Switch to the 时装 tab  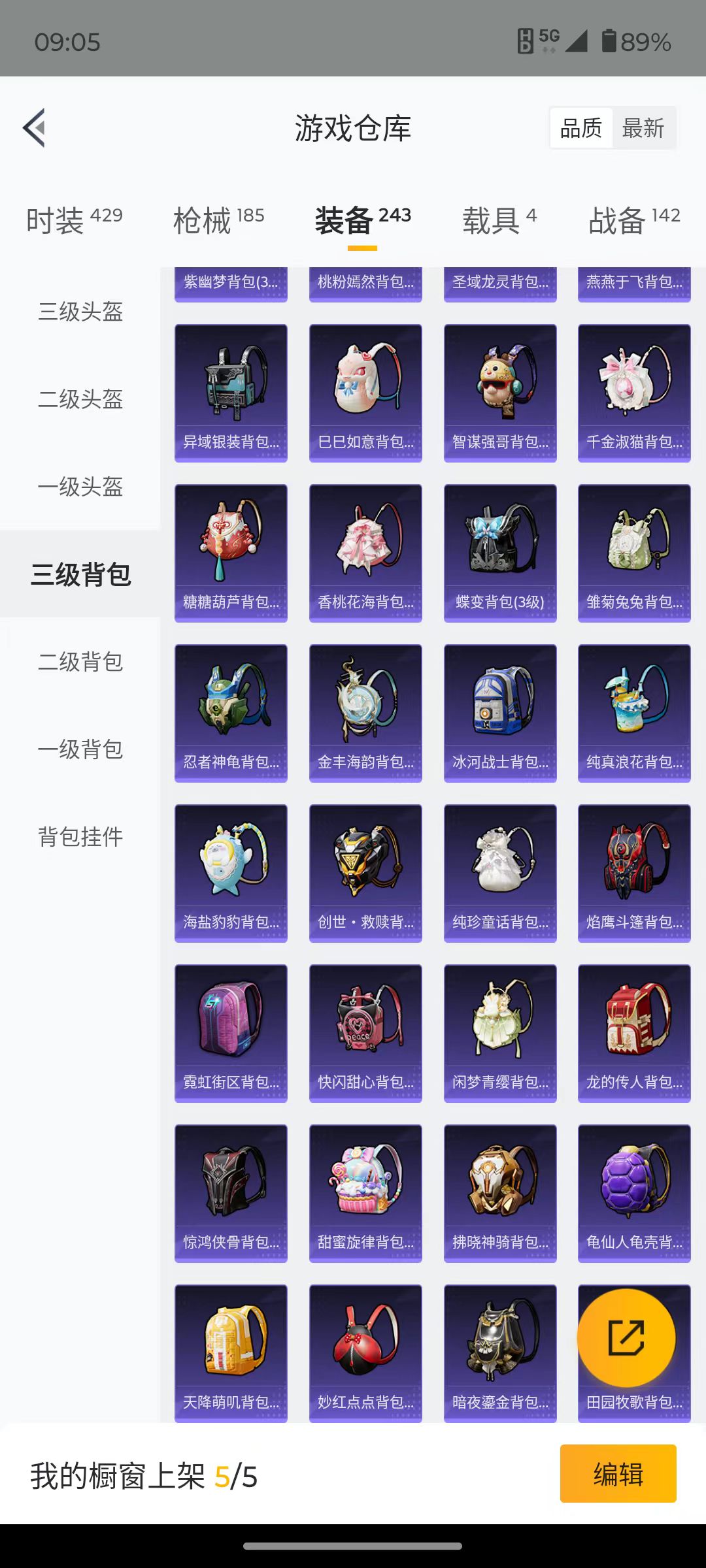[x=74, y=220]
